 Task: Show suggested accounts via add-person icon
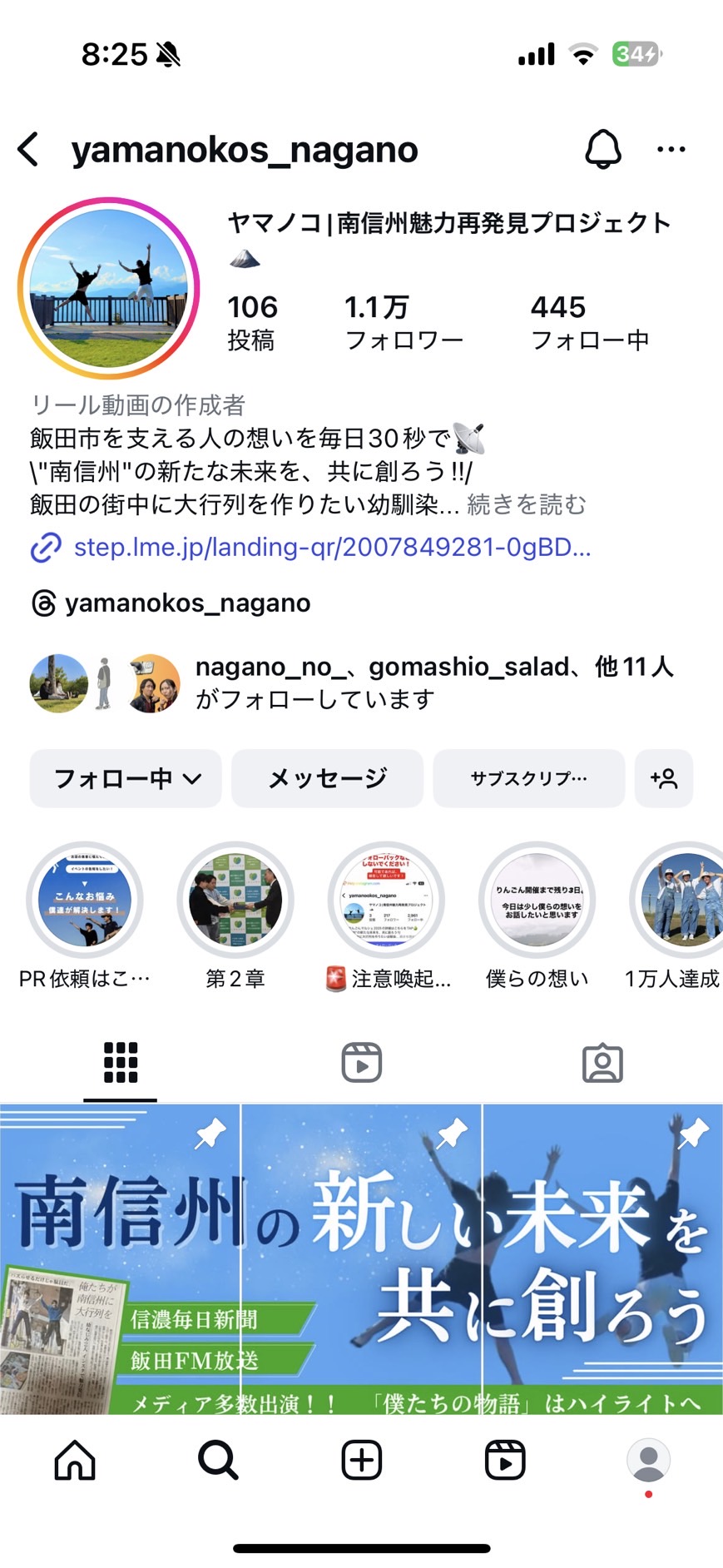pyautogui.click(x=664, y=778)
